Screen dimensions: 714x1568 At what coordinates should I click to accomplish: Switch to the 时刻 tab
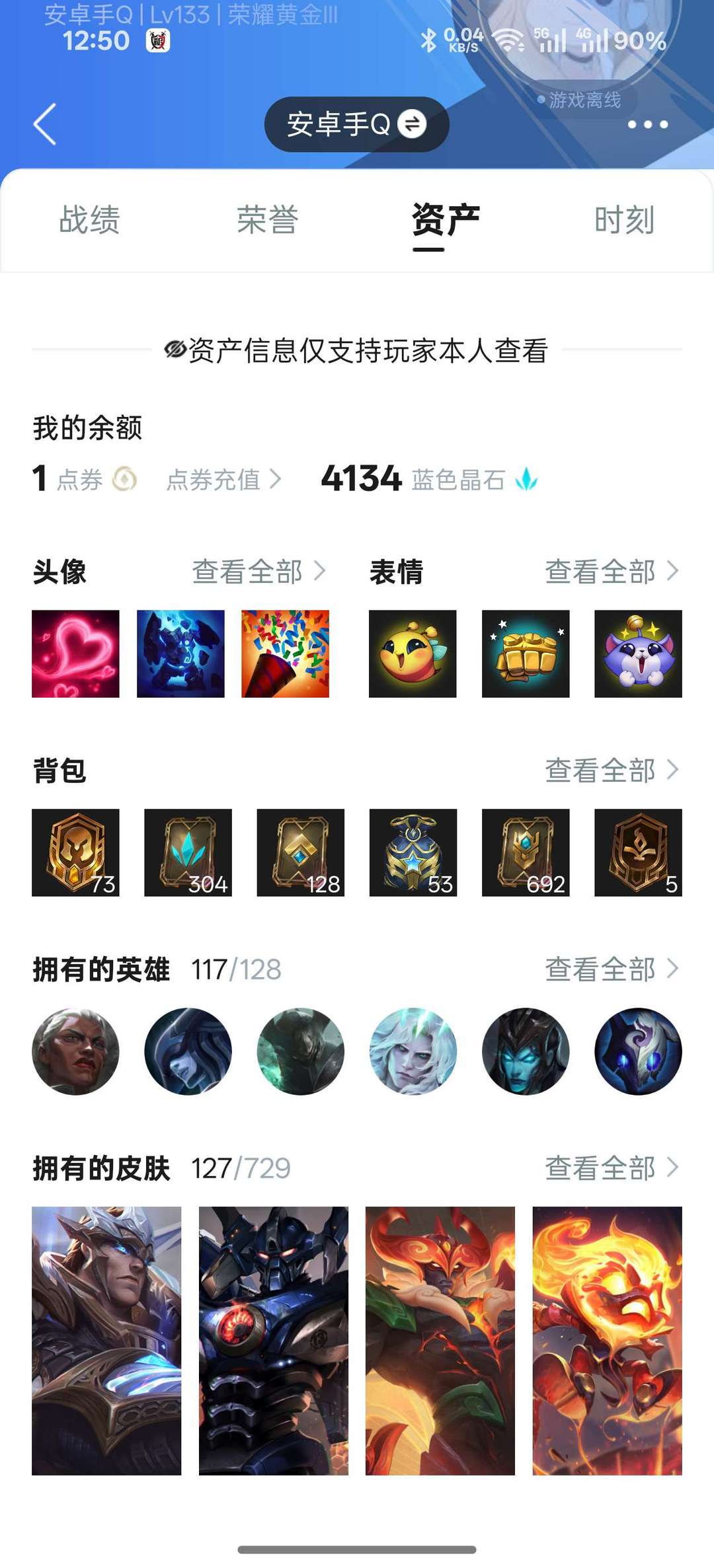(625, 220)
